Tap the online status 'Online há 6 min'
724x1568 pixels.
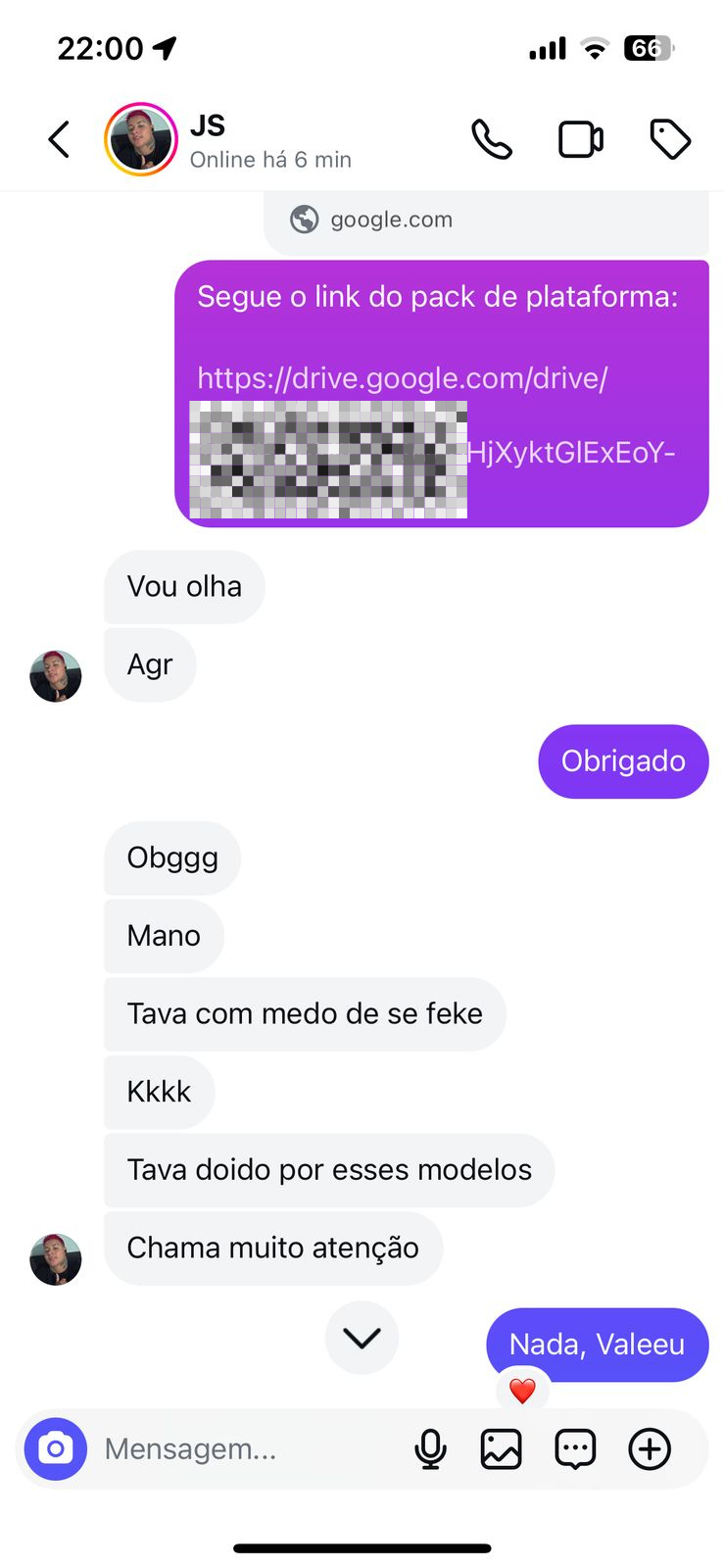[271, 160]
